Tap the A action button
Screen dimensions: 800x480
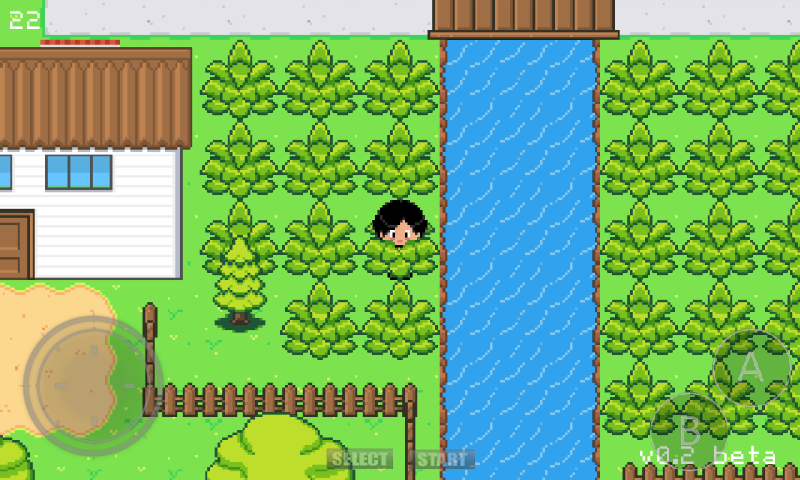click(x=751, y=369)
